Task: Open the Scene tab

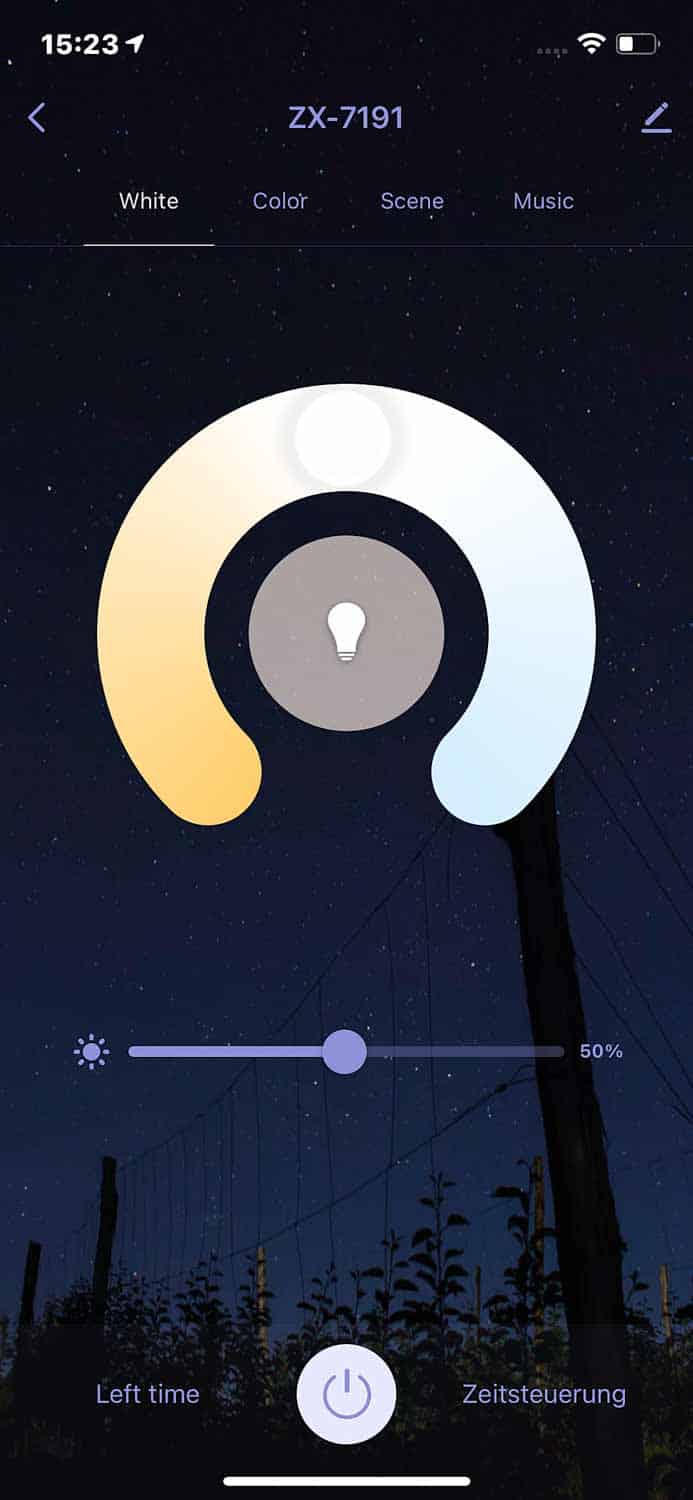Action: 412,201
